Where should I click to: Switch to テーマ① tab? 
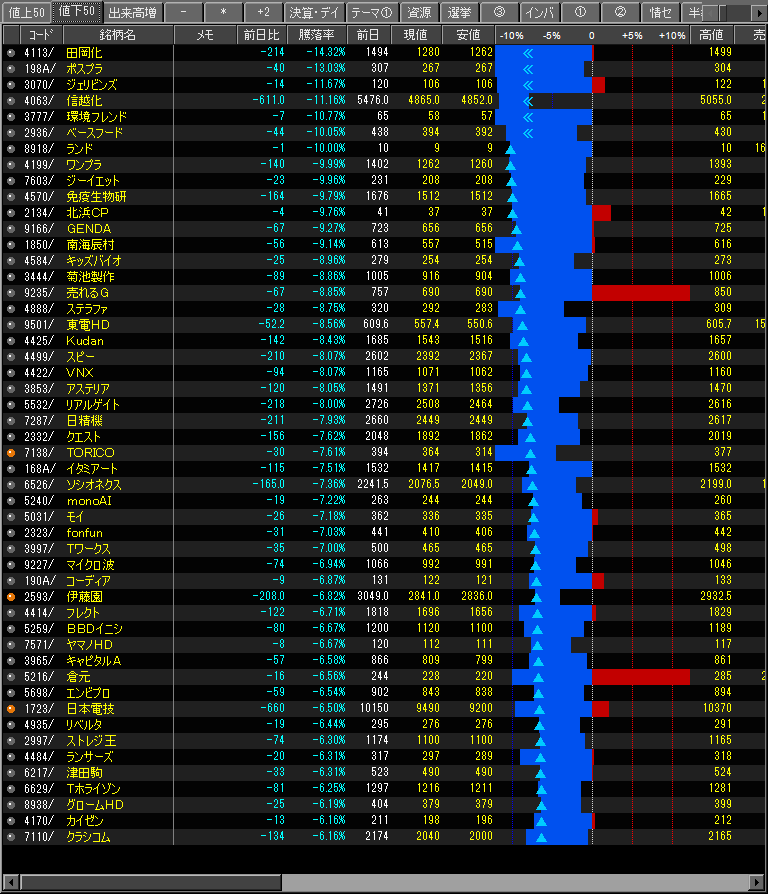coord(371,12)
